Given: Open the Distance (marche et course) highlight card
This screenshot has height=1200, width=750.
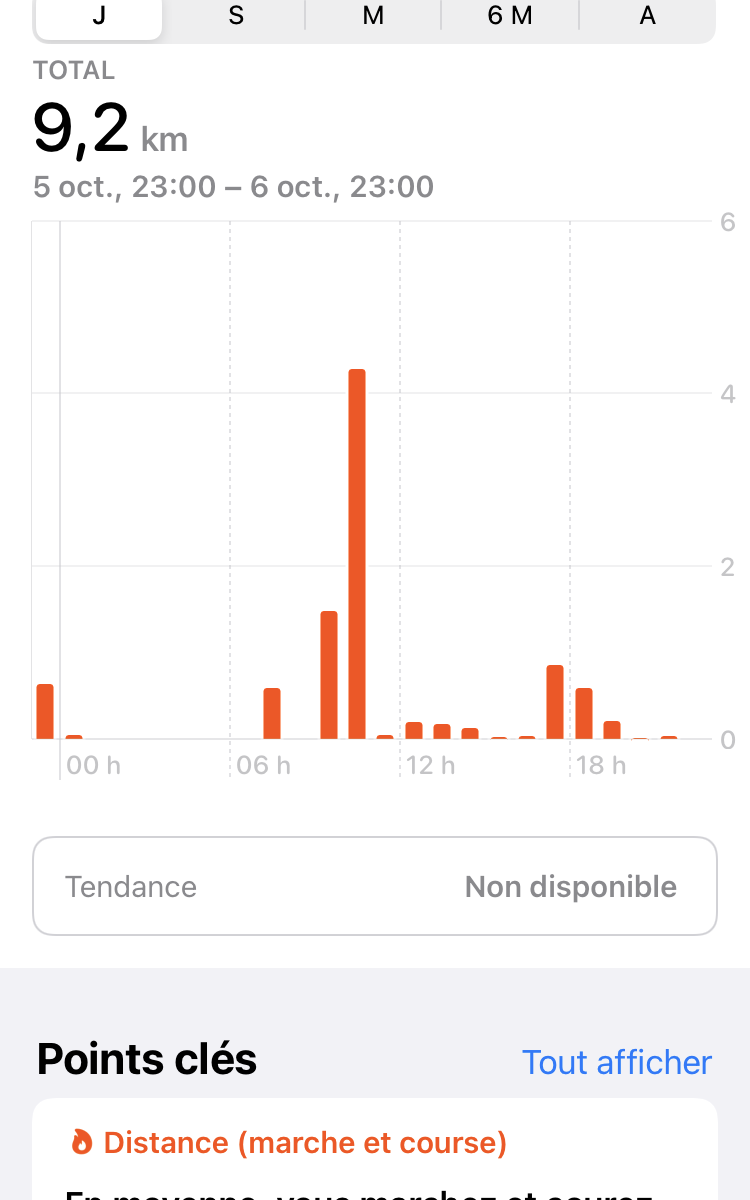Looking at the screenshot, I should point(375,1150).
